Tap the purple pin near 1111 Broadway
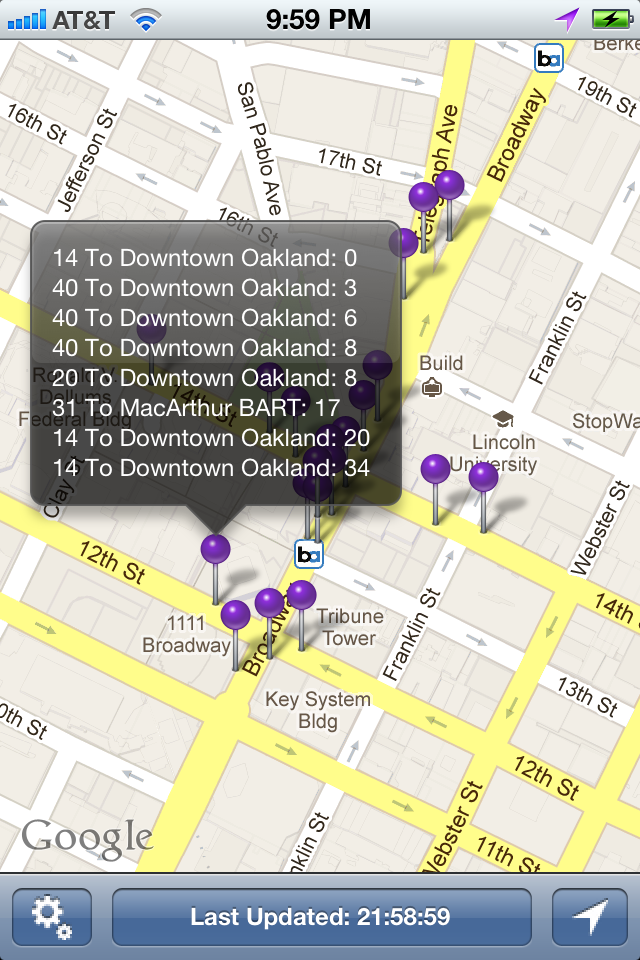The height and width of the screenshot is (960, 640). pos(235,615)
